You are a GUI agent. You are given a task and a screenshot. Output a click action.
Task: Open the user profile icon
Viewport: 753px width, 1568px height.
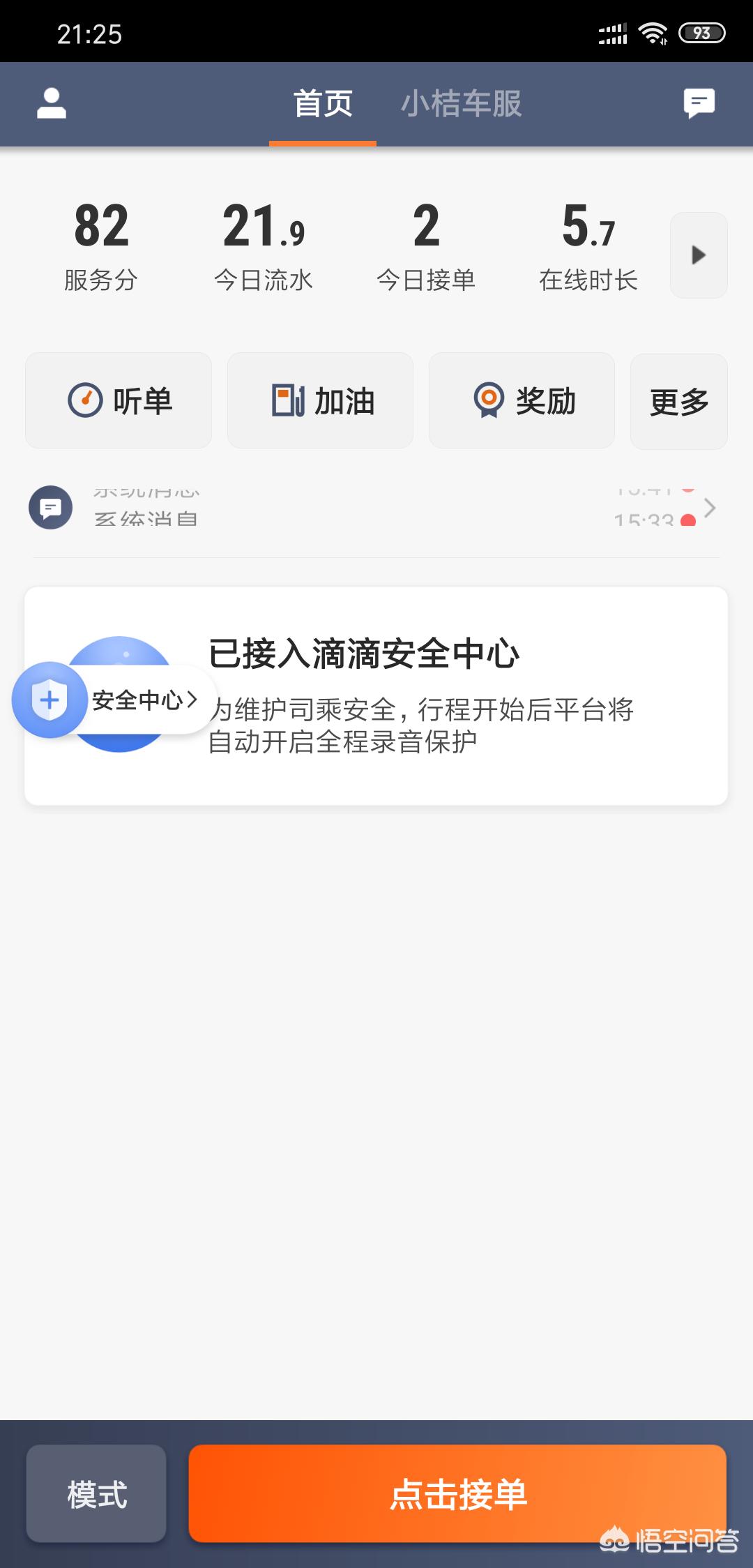pos(51,103)
